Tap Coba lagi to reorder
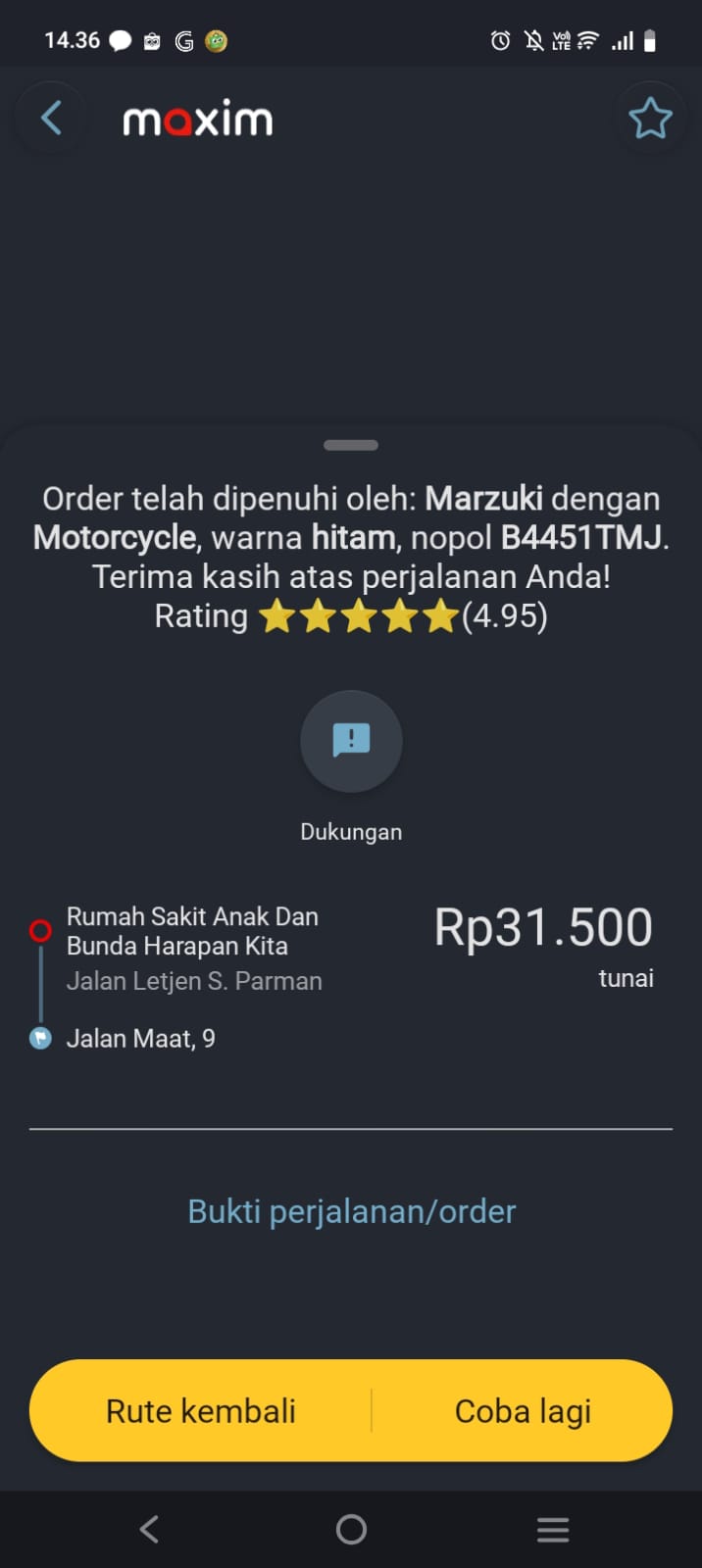Image resolution: width=702 pixels, height=1568 pixels. coord(523,1411)
